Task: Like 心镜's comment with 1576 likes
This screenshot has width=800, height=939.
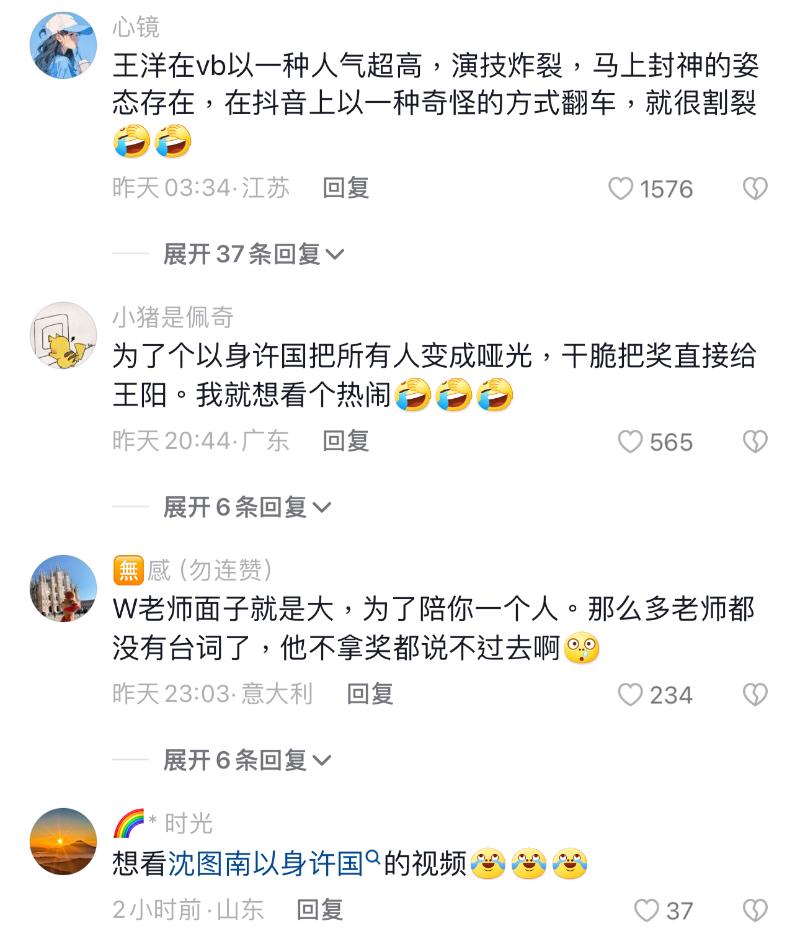Action: [622, 189]
